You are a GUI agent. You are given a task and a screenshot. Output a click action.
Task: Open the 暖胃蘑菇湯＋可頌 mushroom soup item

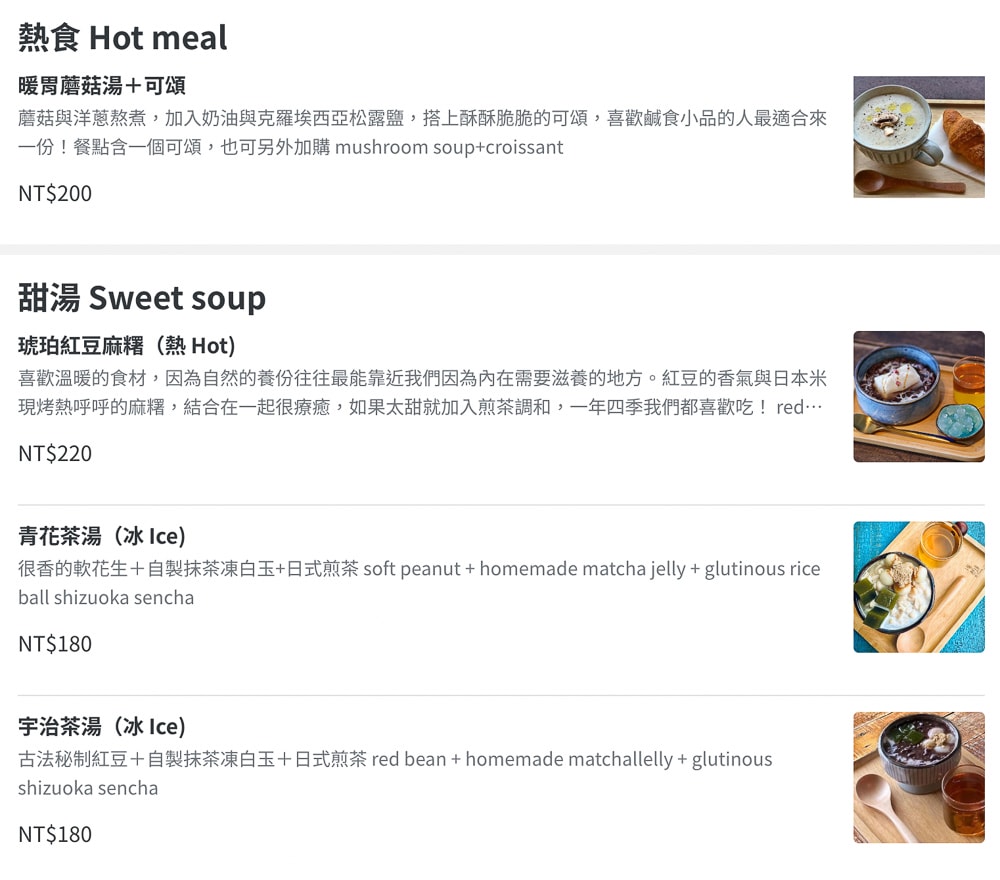(x=102, y=86)
